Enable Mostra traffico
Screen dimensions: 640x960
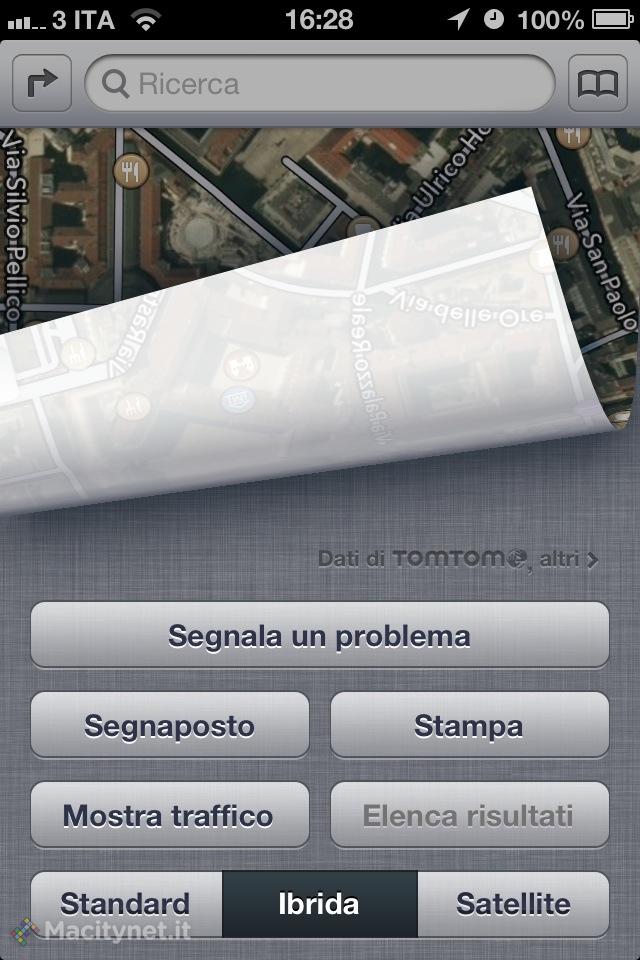[x=170, y=815]
